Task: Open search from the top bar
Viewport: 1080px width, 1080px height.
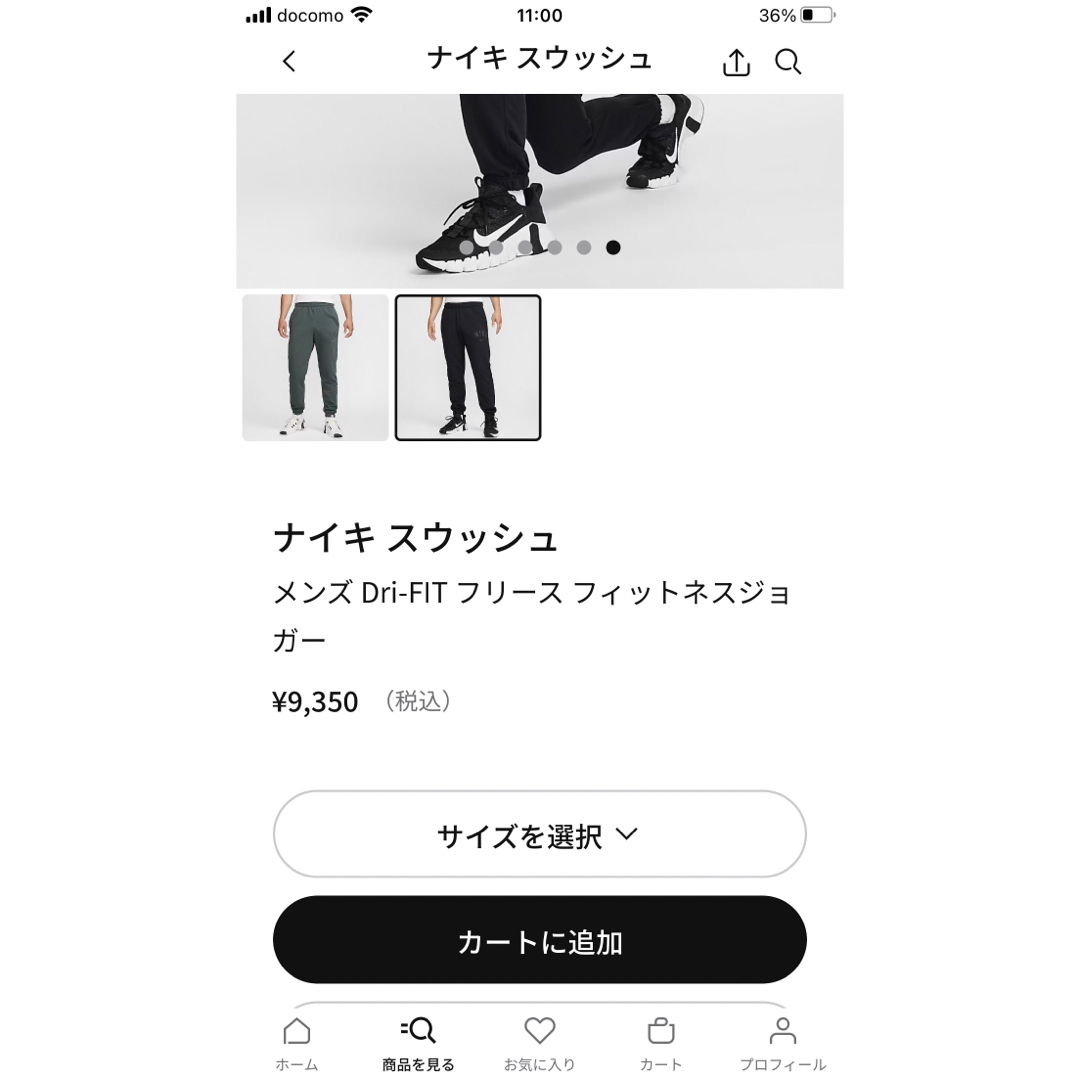Action: tap(788, 62)
